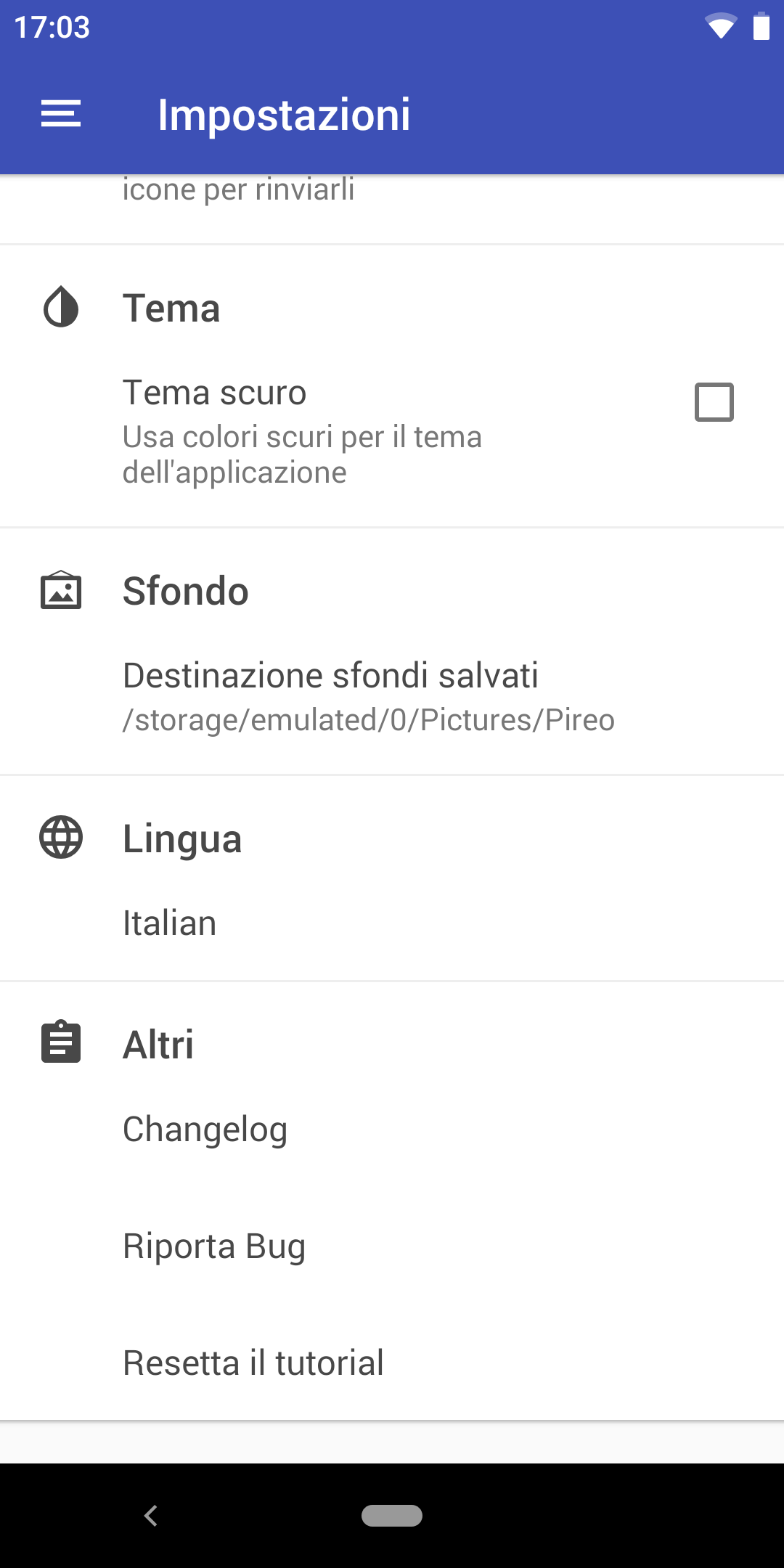
Task: Enable the Tema scuro checkbox
Action: point(714,402)
